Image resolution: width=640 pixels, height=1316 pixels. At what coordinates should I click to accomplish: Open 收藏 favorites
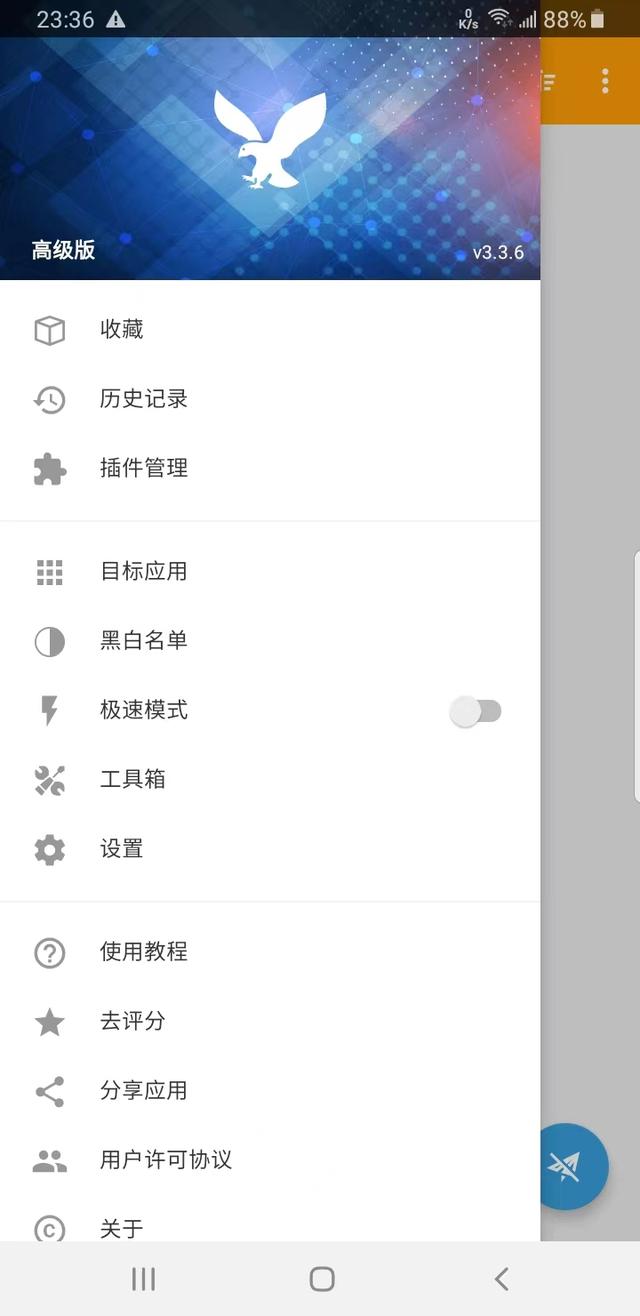click(121, 330)
